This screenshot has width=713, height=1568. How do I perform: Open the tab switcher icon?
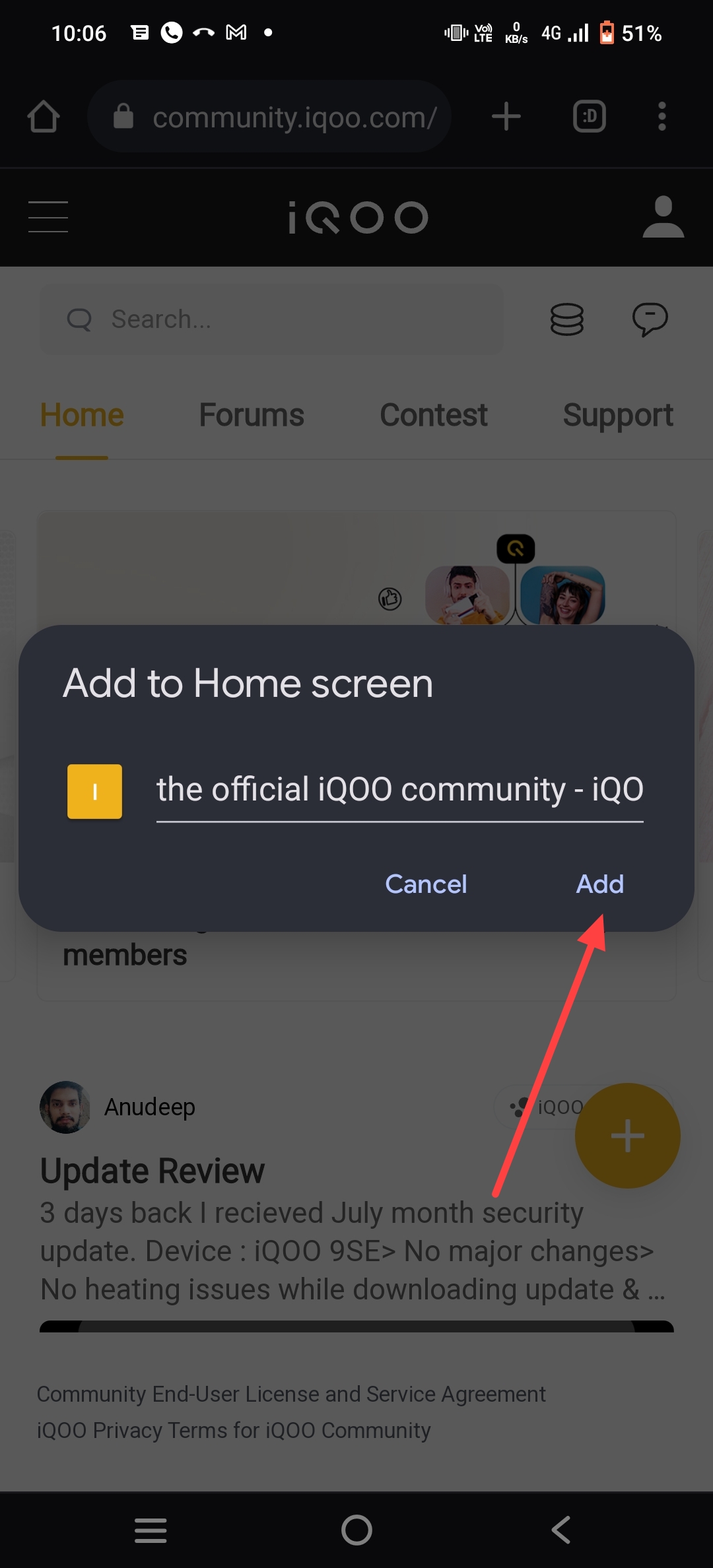(590, 116)
